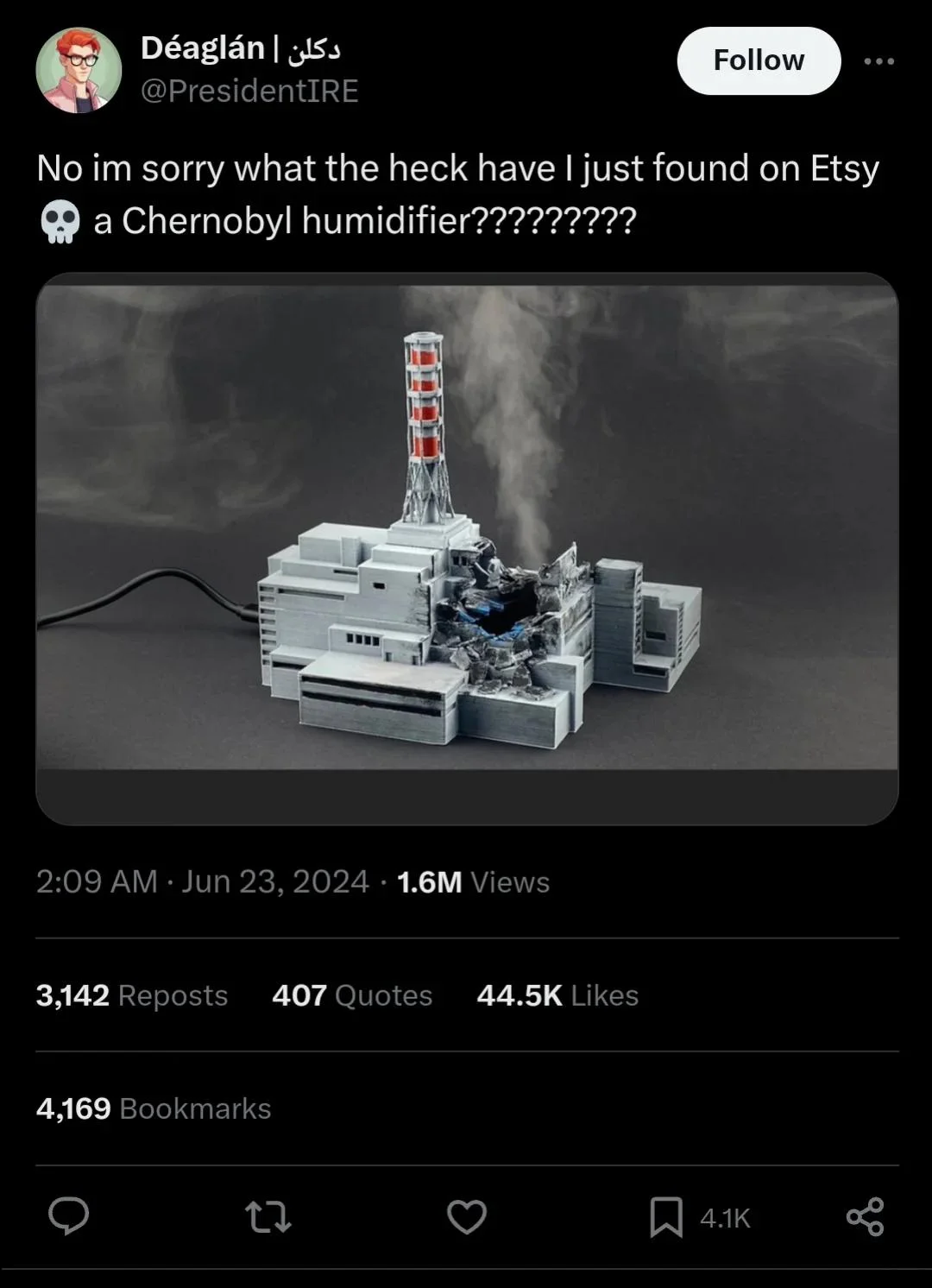Follow the Déaglán account

758,60
